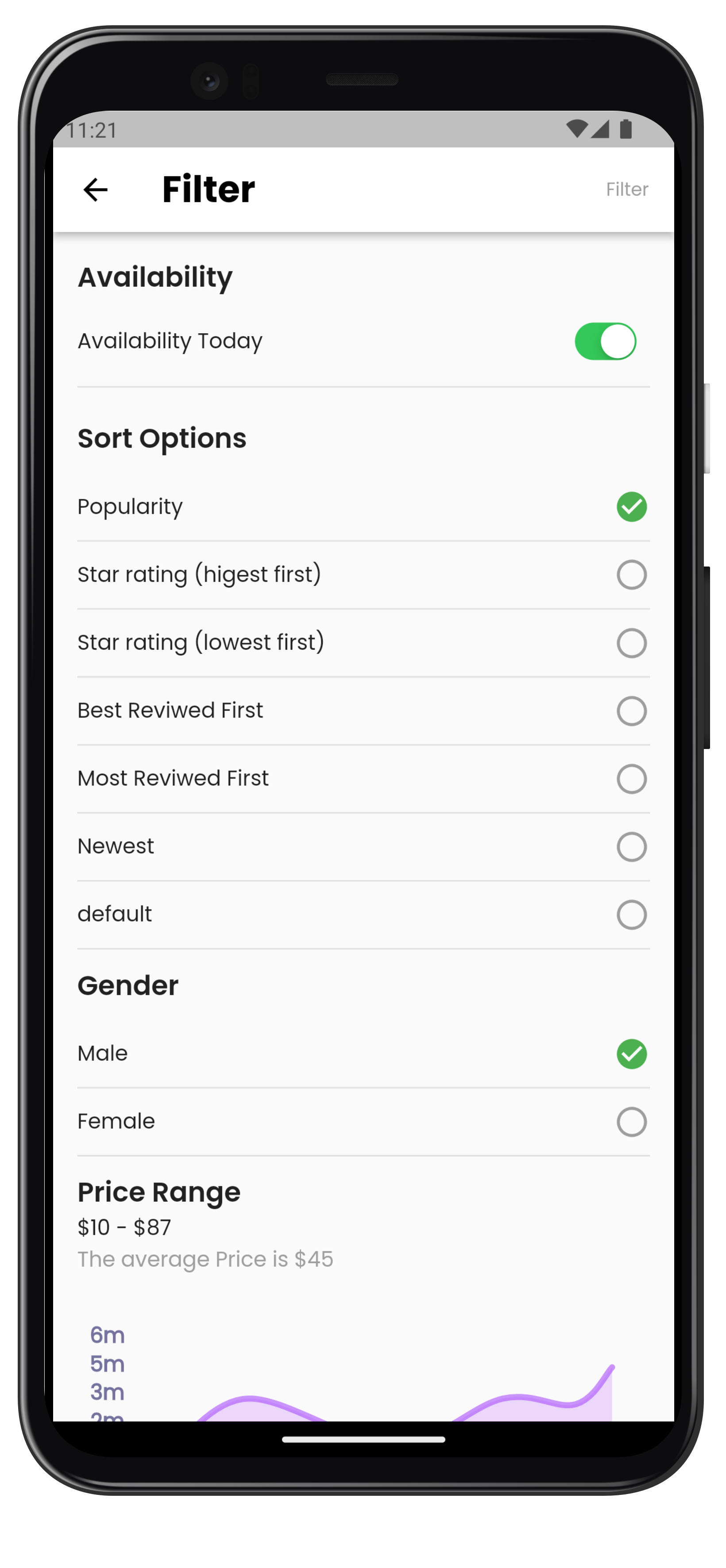Choose Female under Gender

coord(363,1122)
